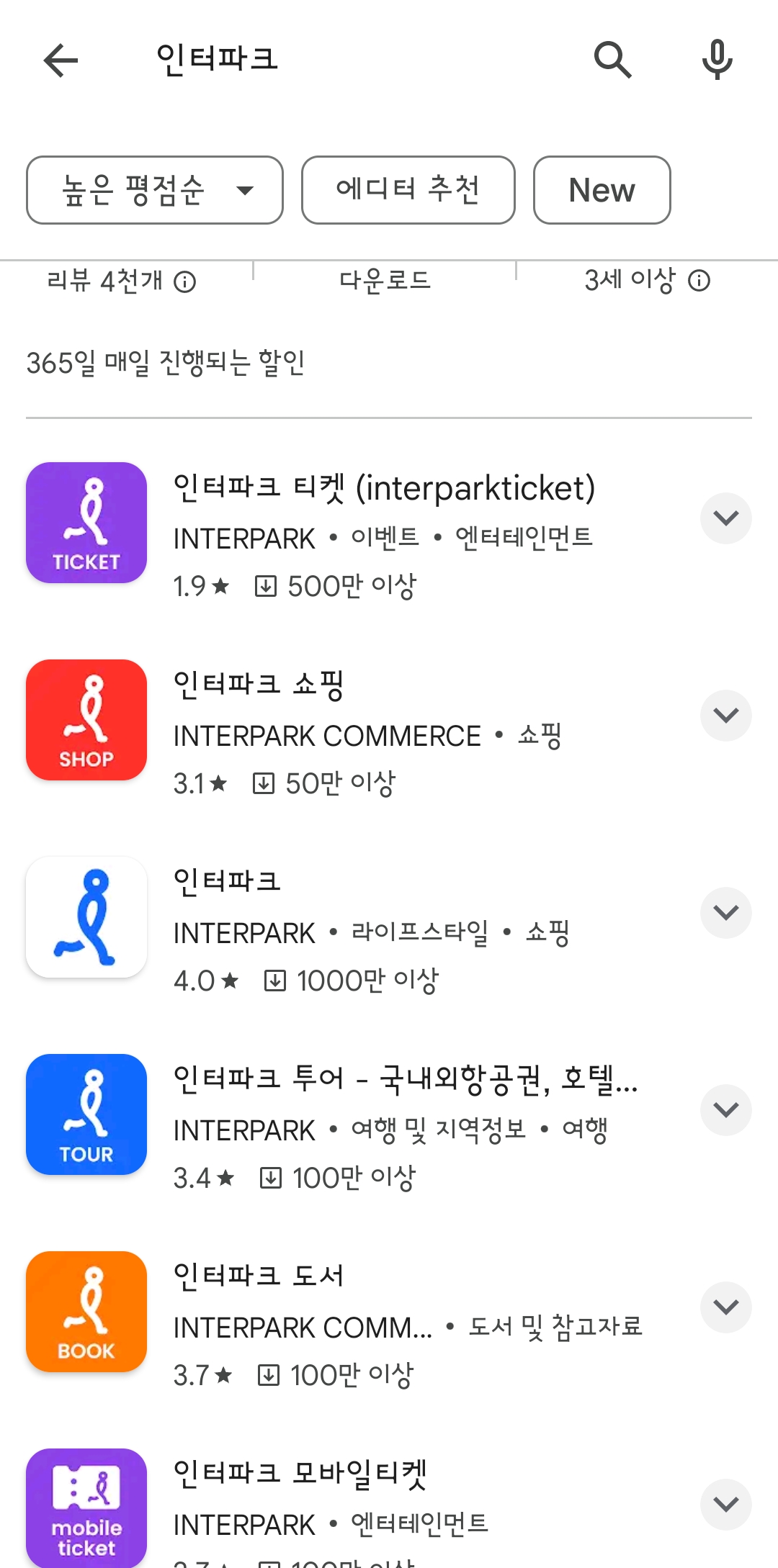This screenshot has height=1568, width=778.
Task: Expand the 인터파크 app chevron
Action: pyautogui.click(x=726, y=913)
